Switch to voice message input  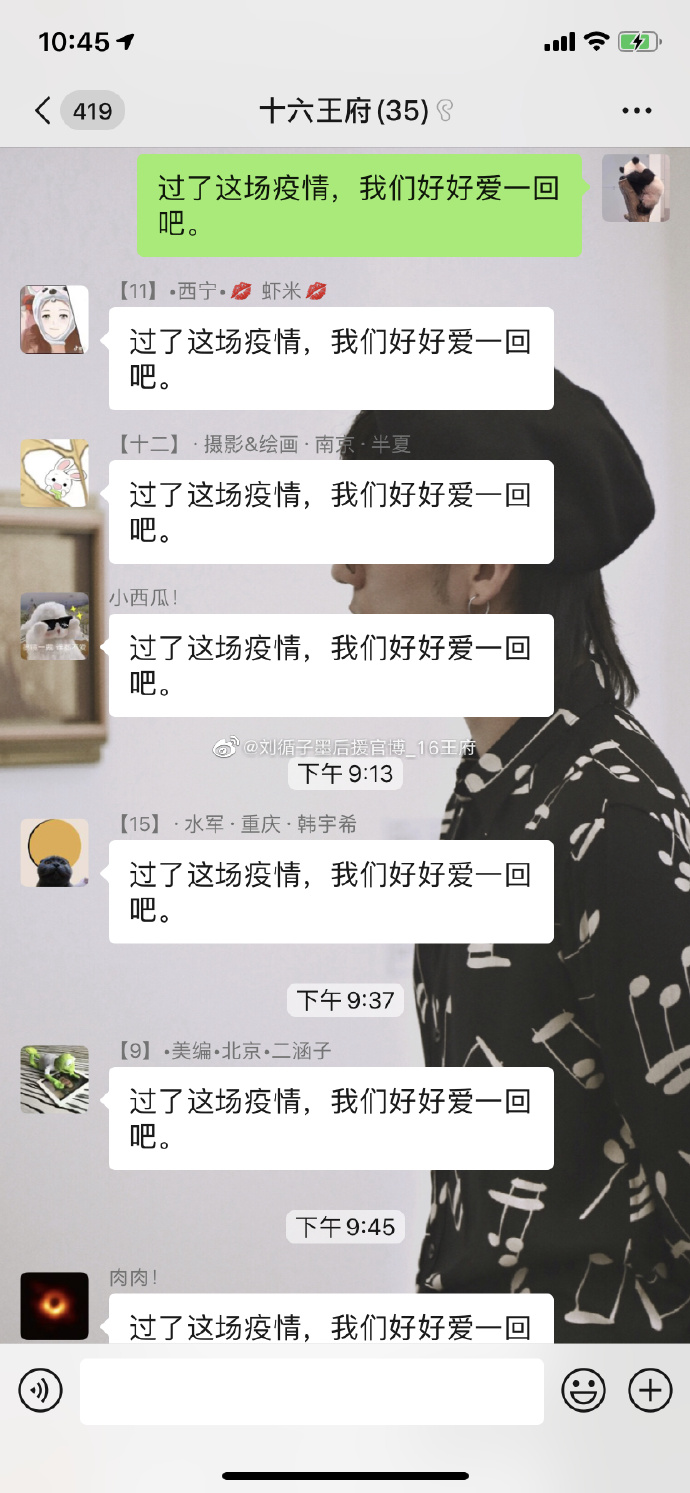tap(41, 1390)
